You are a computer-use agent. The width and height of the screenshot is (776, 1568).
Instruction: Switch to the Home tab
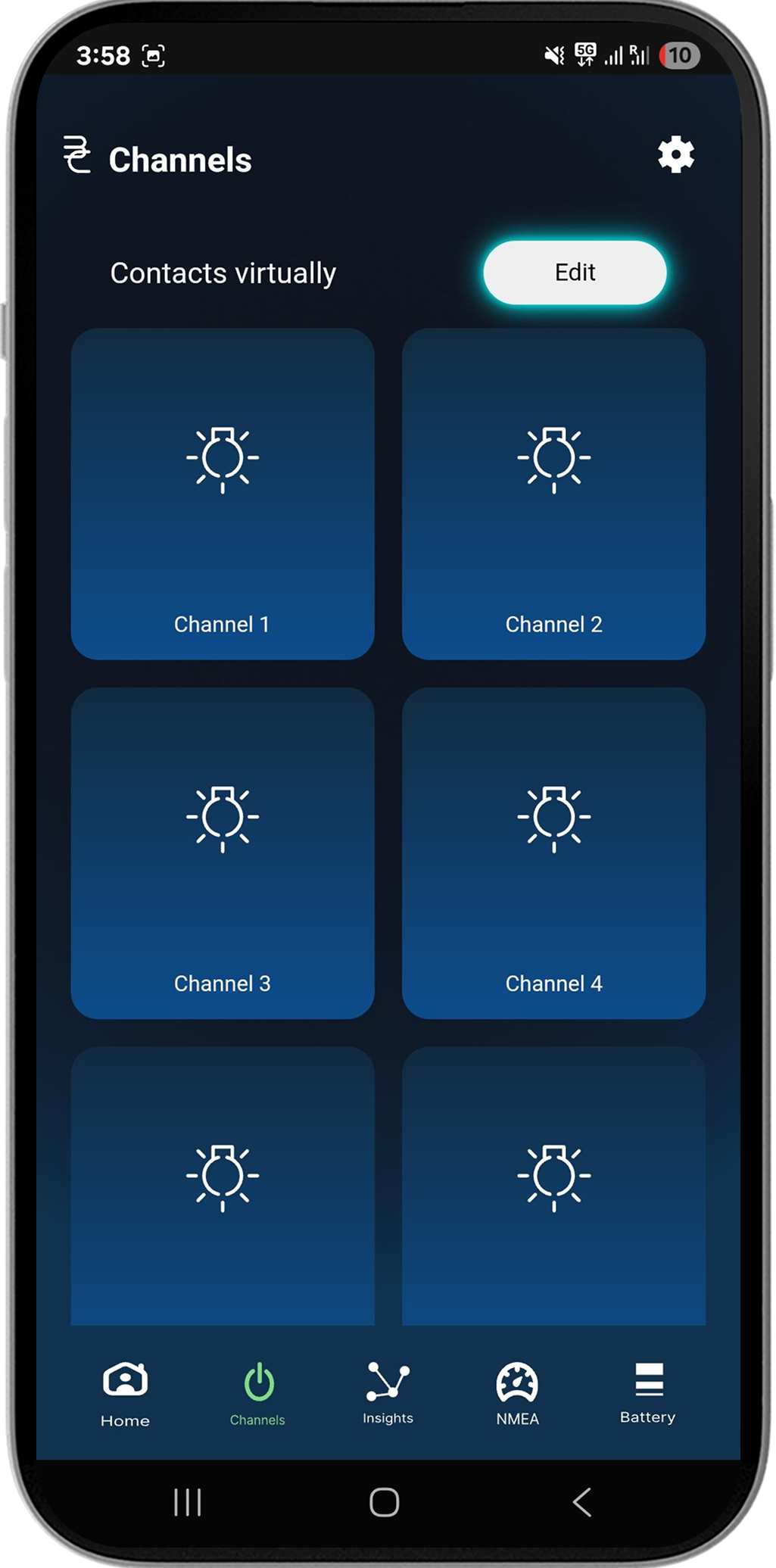(x=125, y=1395)
